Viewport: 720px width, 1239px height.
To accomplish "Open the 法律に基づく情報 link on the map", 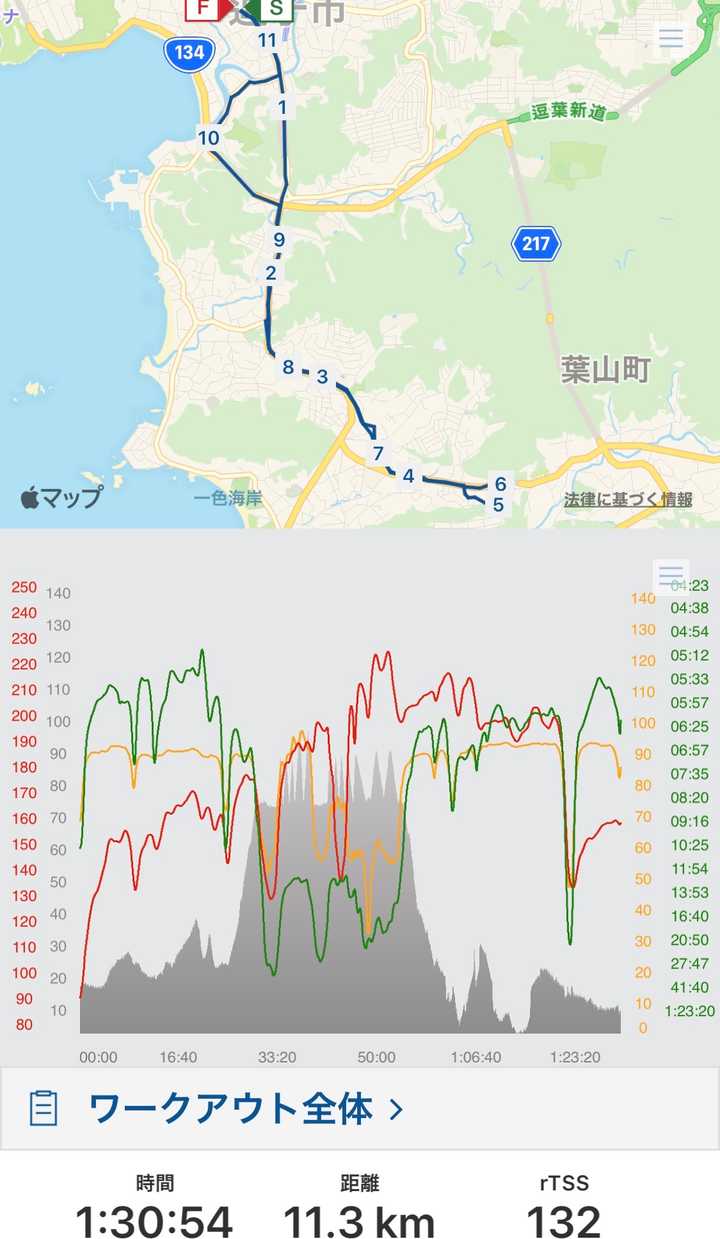I will [628, 499].
